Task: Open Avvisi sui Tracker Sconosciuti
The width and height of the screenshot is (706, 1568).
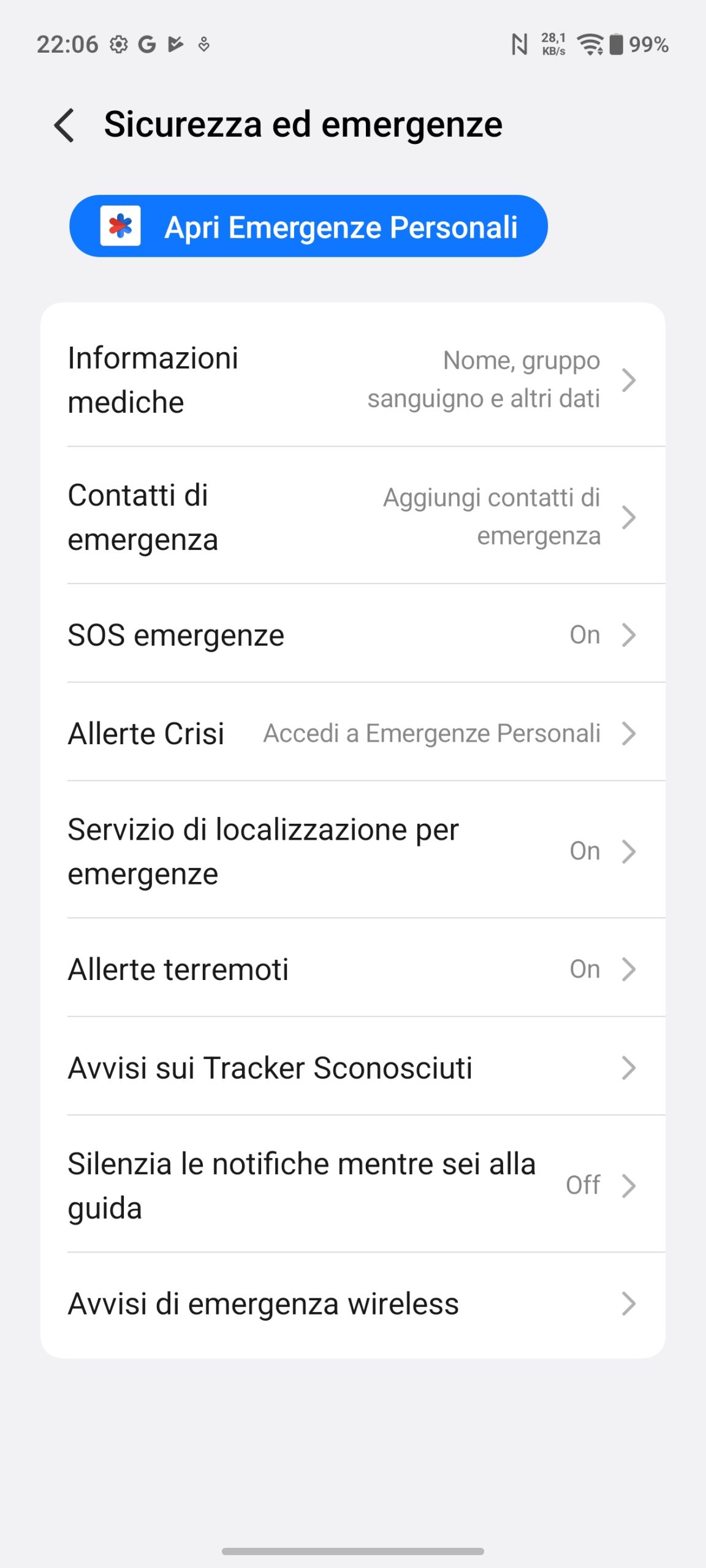Action: (x=352, y=1068)
